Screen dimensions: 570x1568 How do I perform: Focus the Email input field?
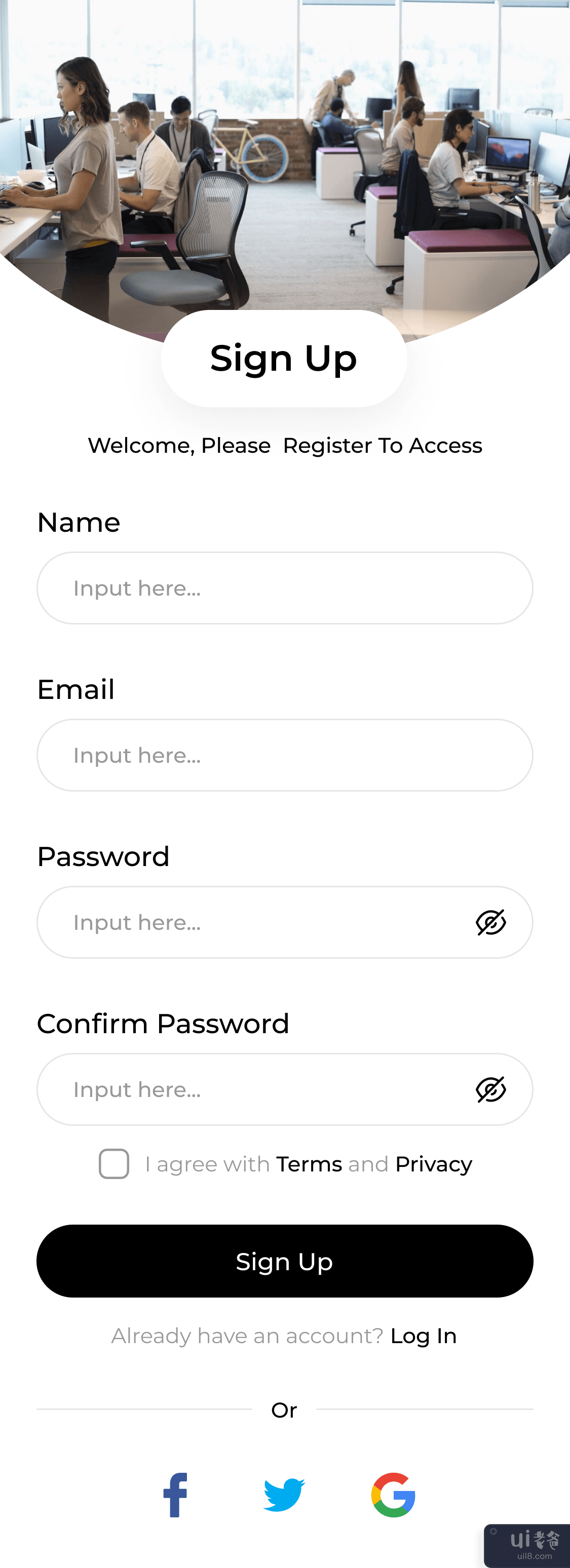(284, 755)
